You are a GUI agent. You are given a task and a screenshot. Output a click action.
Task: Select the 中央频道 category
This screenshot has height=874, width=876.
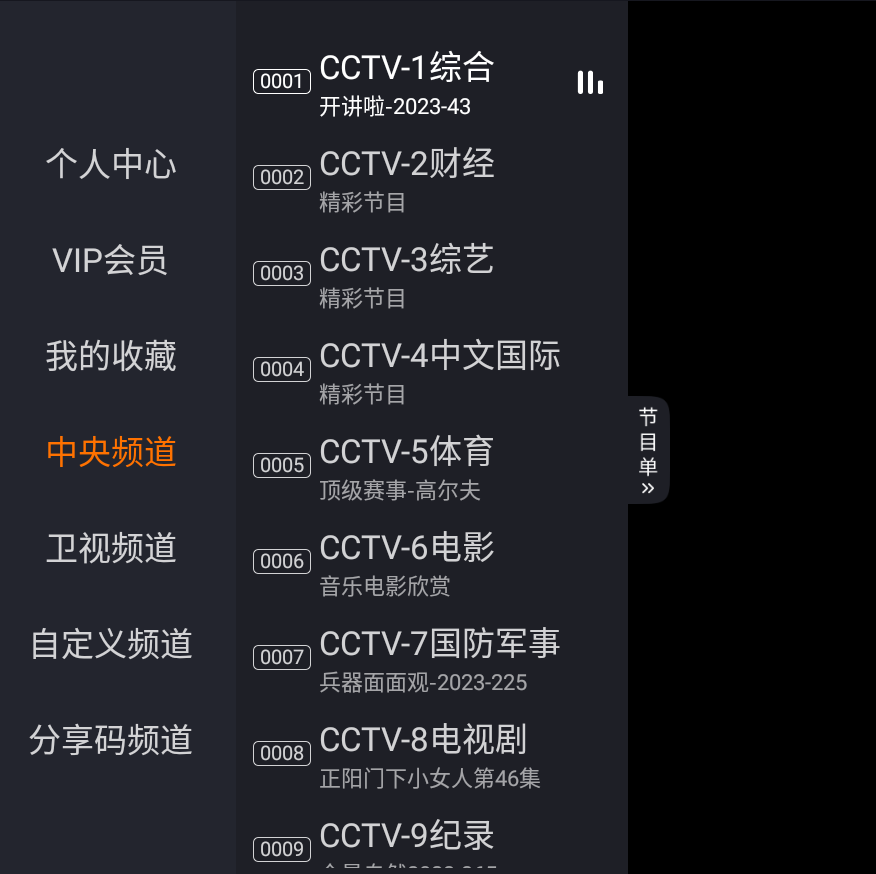coord(111,452)
